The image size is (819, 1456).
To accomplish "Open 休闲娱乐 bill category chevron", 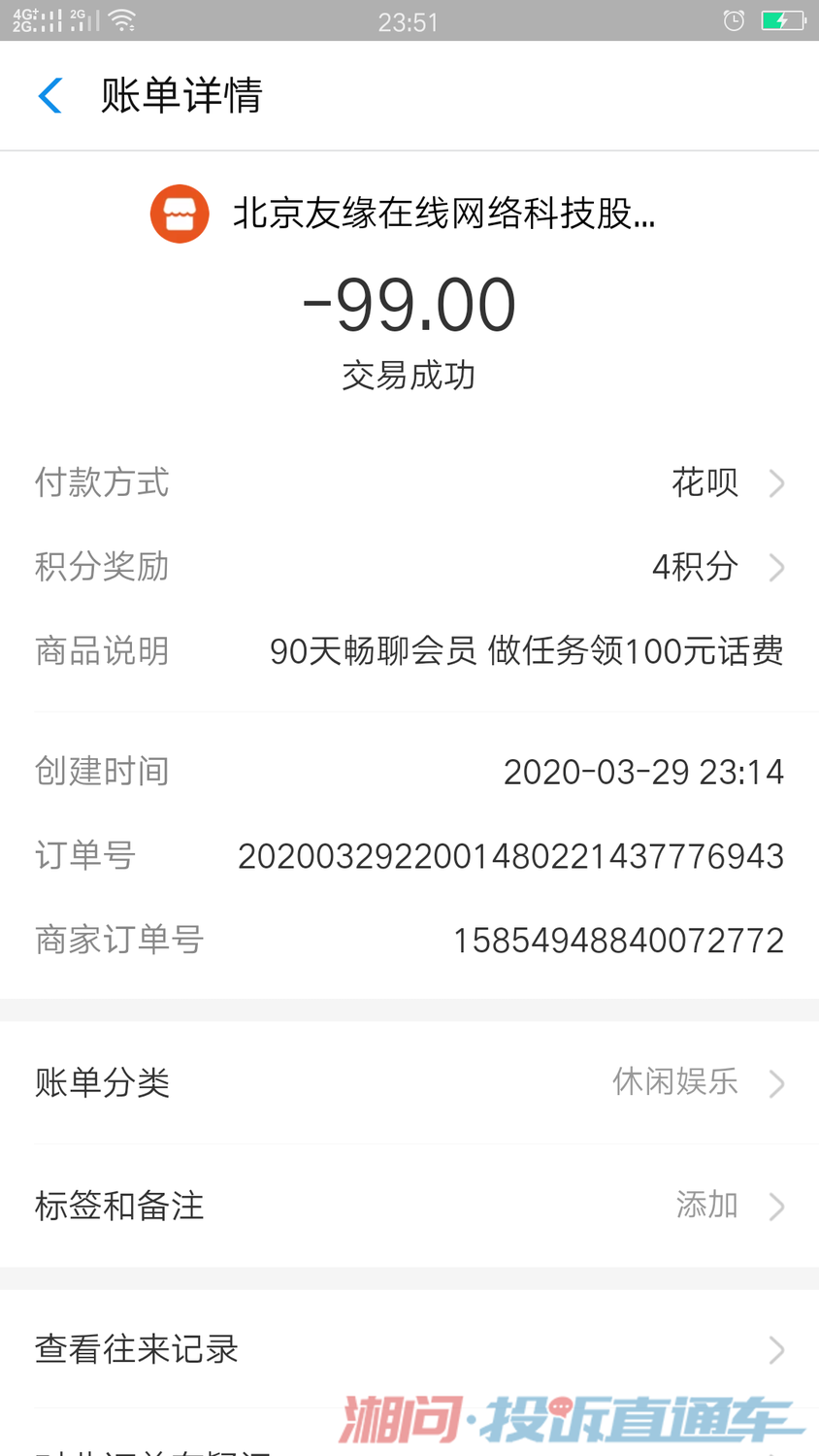I will click(x=774, y=1081).
